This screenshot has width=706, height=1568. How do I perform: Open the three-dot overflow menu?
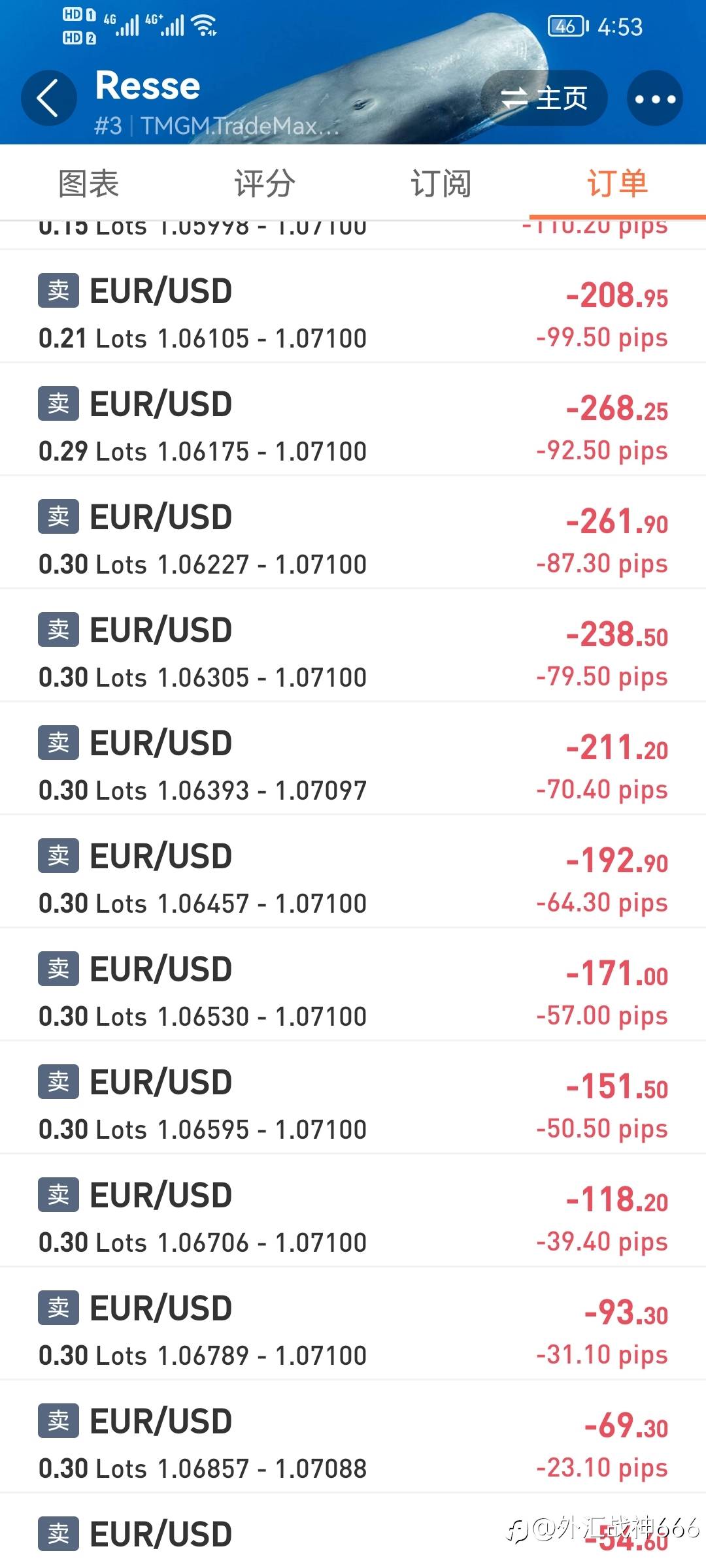[655, 98]
